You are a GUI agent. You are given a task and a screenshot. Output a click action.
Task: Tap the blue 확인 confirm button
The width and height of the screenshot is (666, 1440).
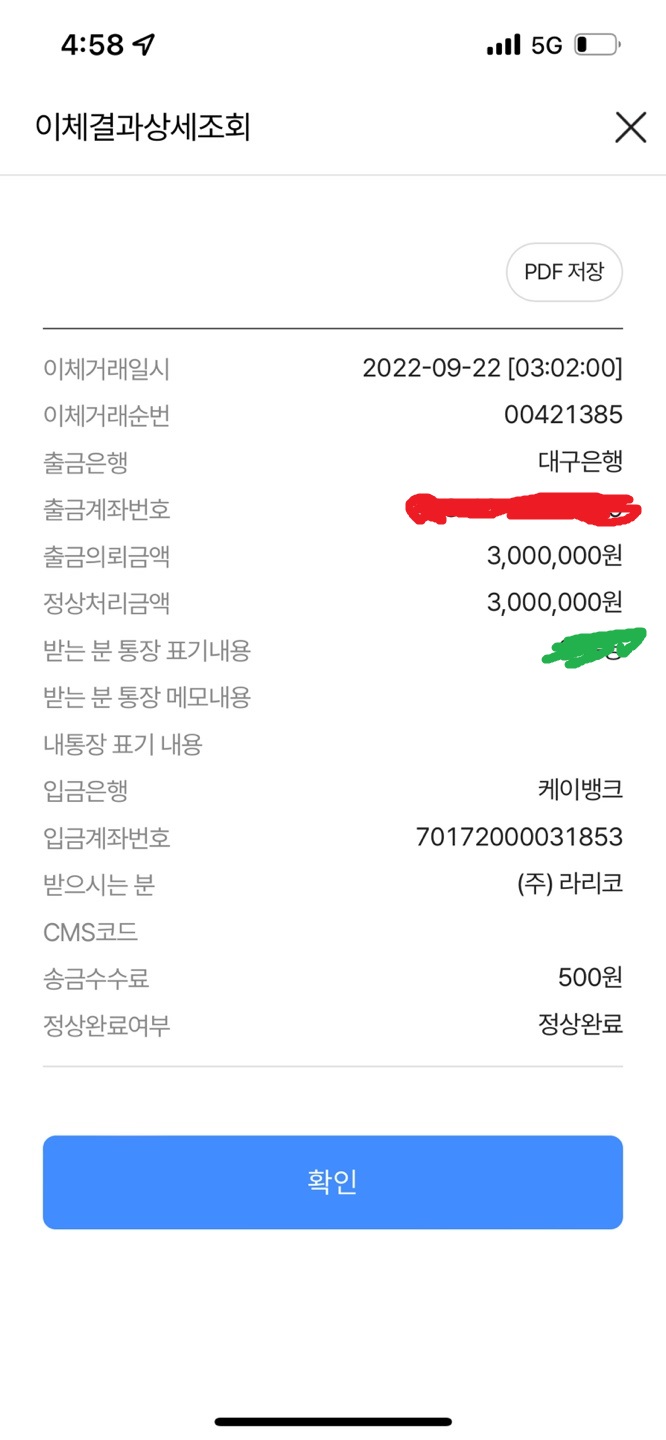click(332, 1182)
